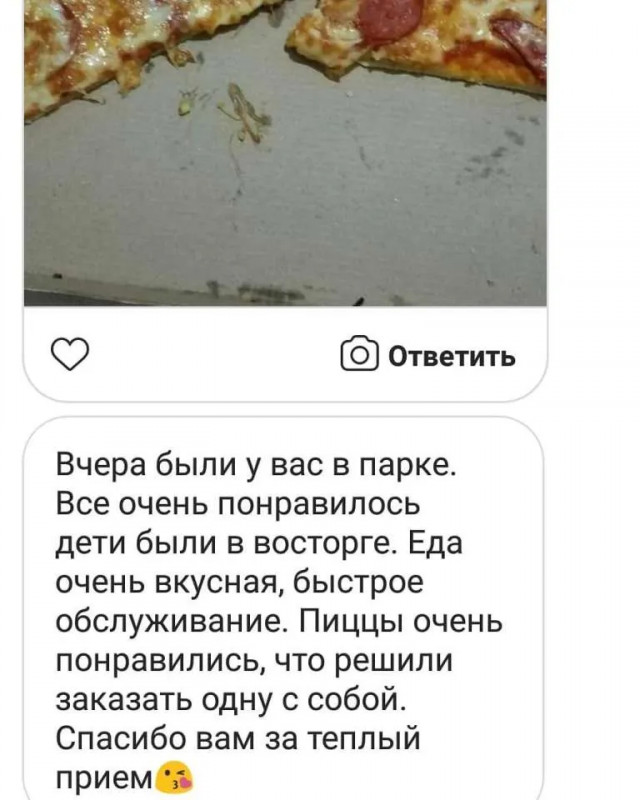Tap Ответить to reply to the photo
Image resolution: width=640 pixels, height=800 pixels.
point(429,356)
